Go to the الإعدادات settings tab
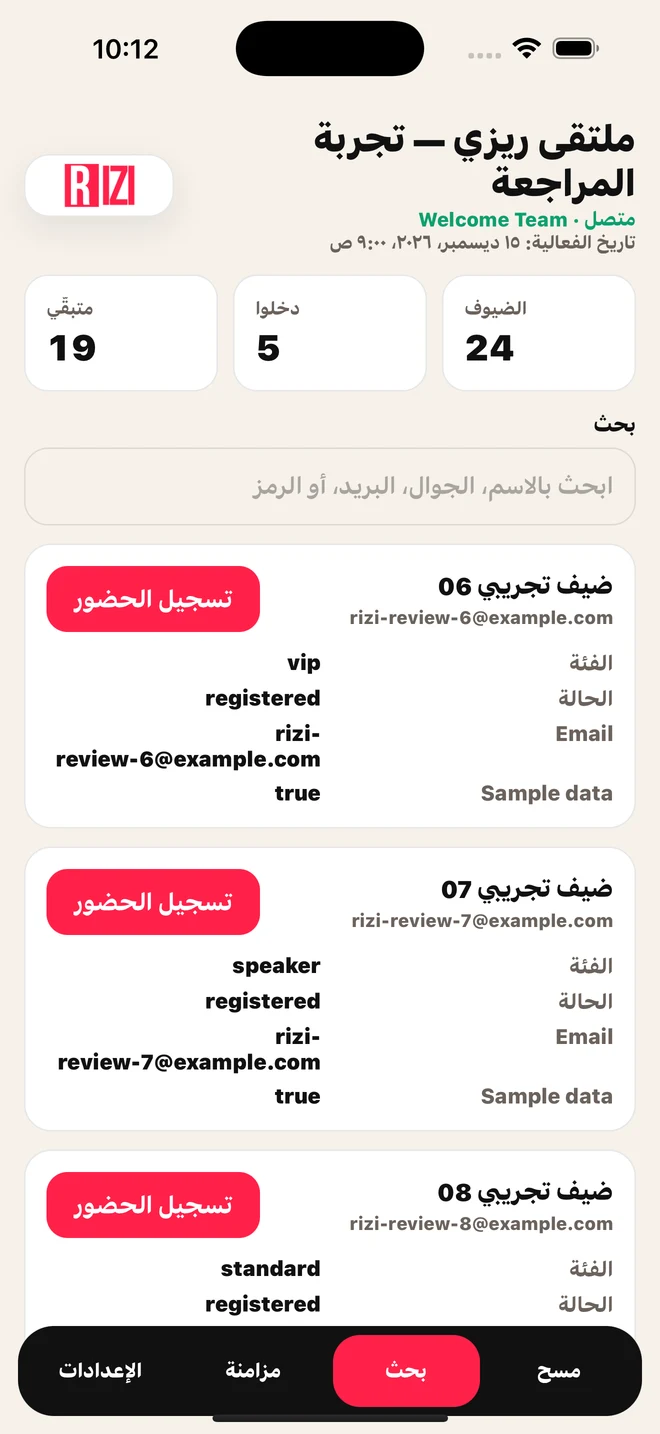 tap(100, 1371)
